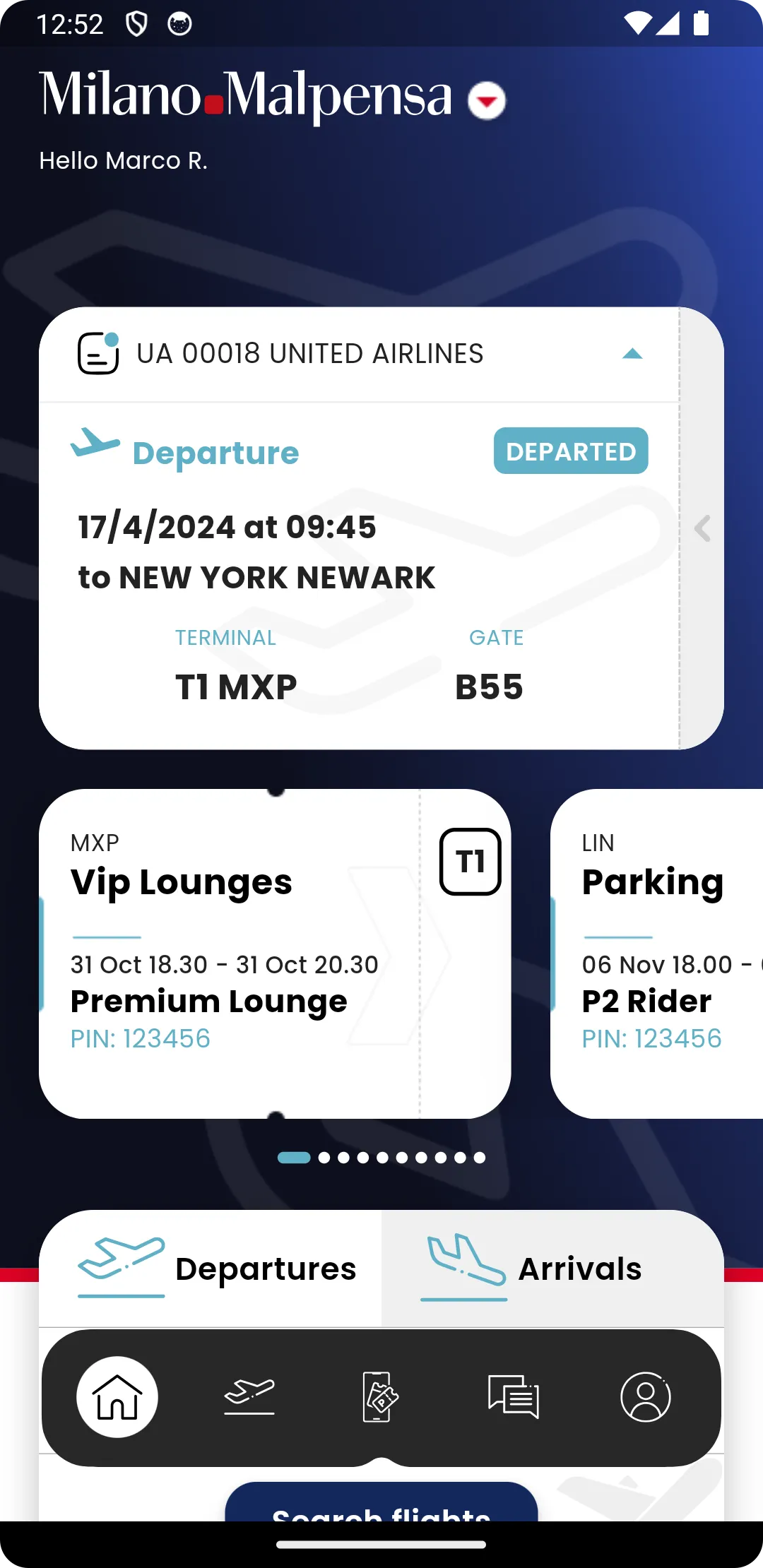This screenshot has width=763, height=1568.
Task: Collapse the UA 00018 United Airlines flight card
Action: click(x=632, y=354)
